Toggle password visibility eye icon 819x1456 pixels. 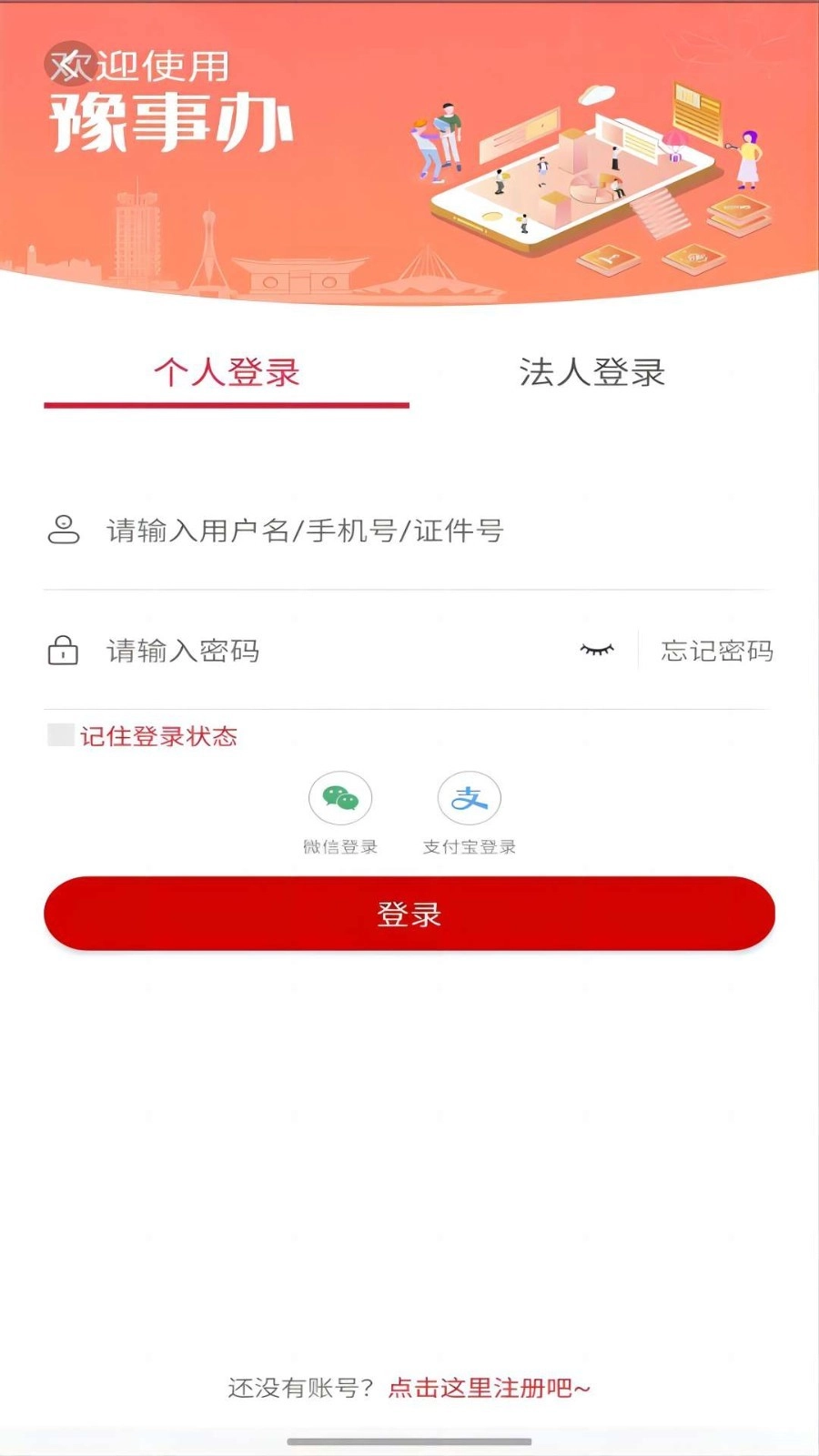click(597, 650)
